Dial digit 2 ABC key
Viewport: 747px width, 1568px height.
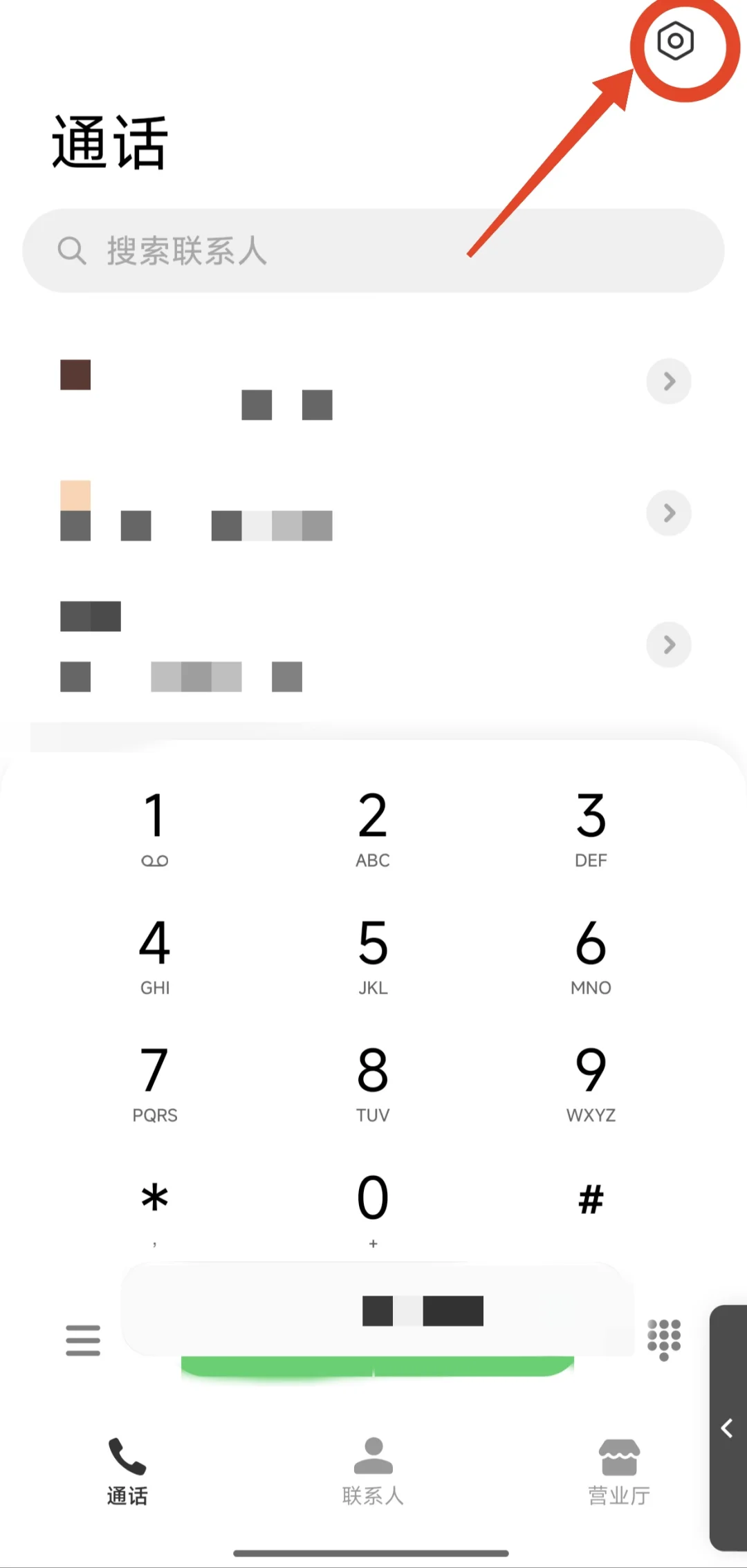373,828
